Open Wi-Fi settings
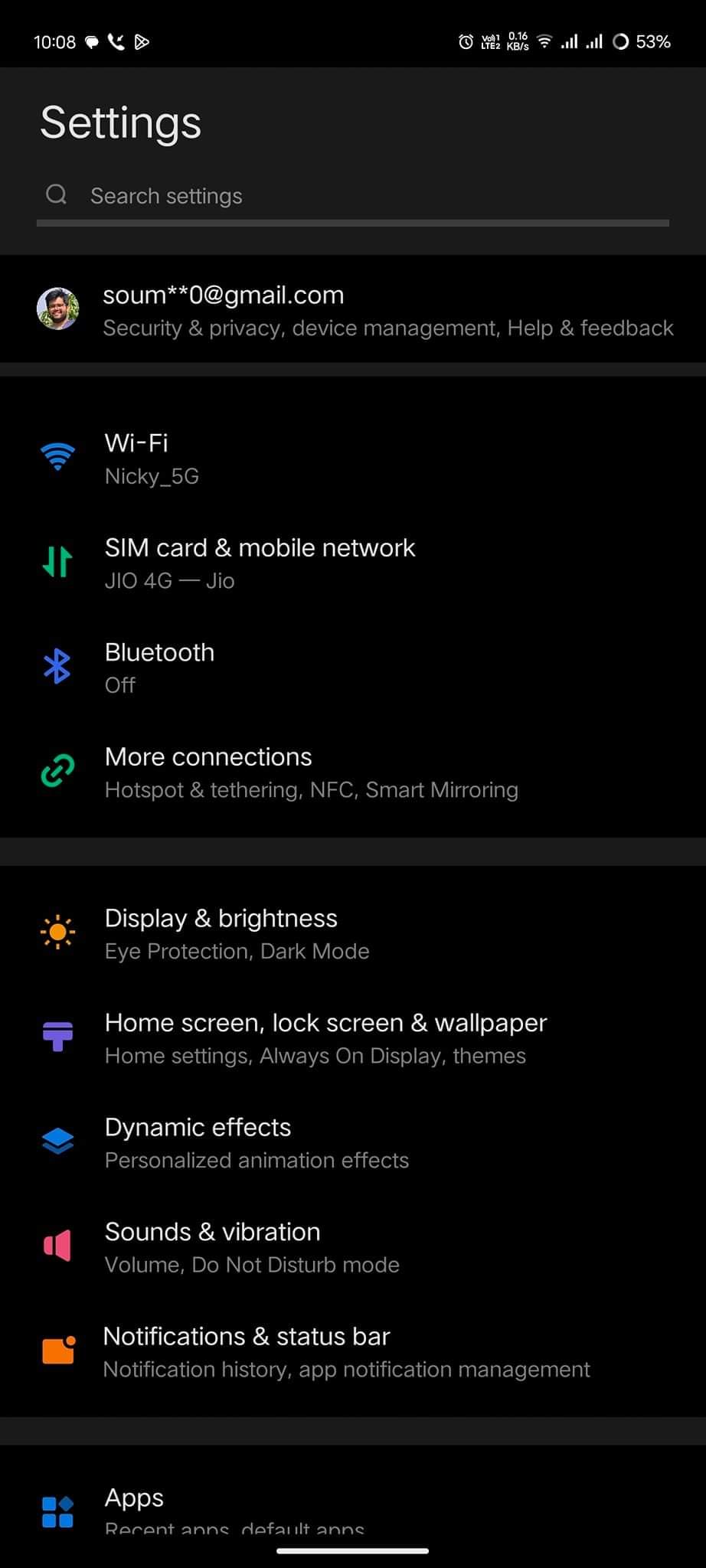This screenshot has height=1568, width=706. coord(352,458)
